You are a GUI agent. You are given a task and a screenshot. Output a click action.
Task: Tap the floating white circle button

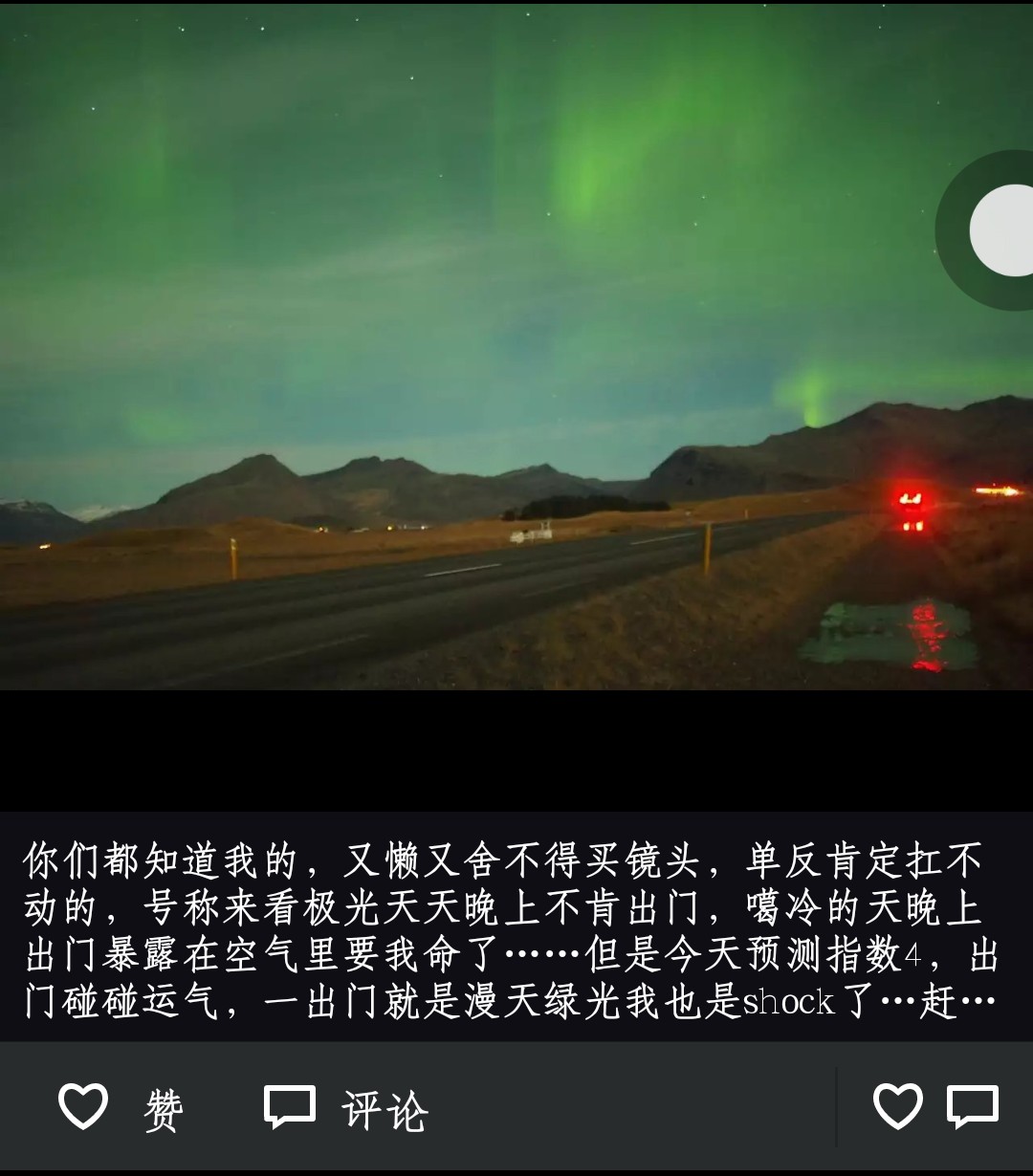1002,230
